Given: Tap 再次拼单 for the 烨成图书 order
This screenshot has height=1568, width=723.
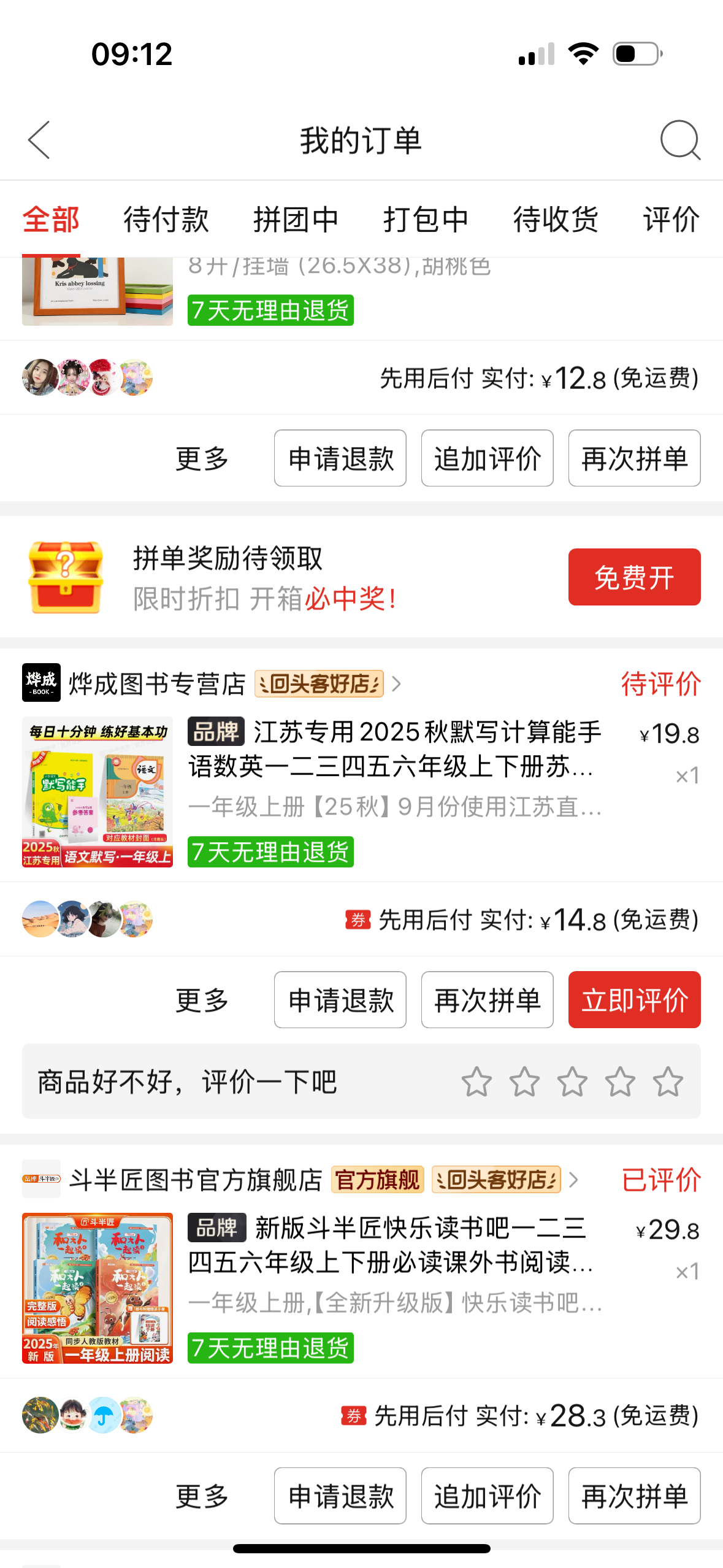Looking at the screenshot, I should [x=487, y=1000].
